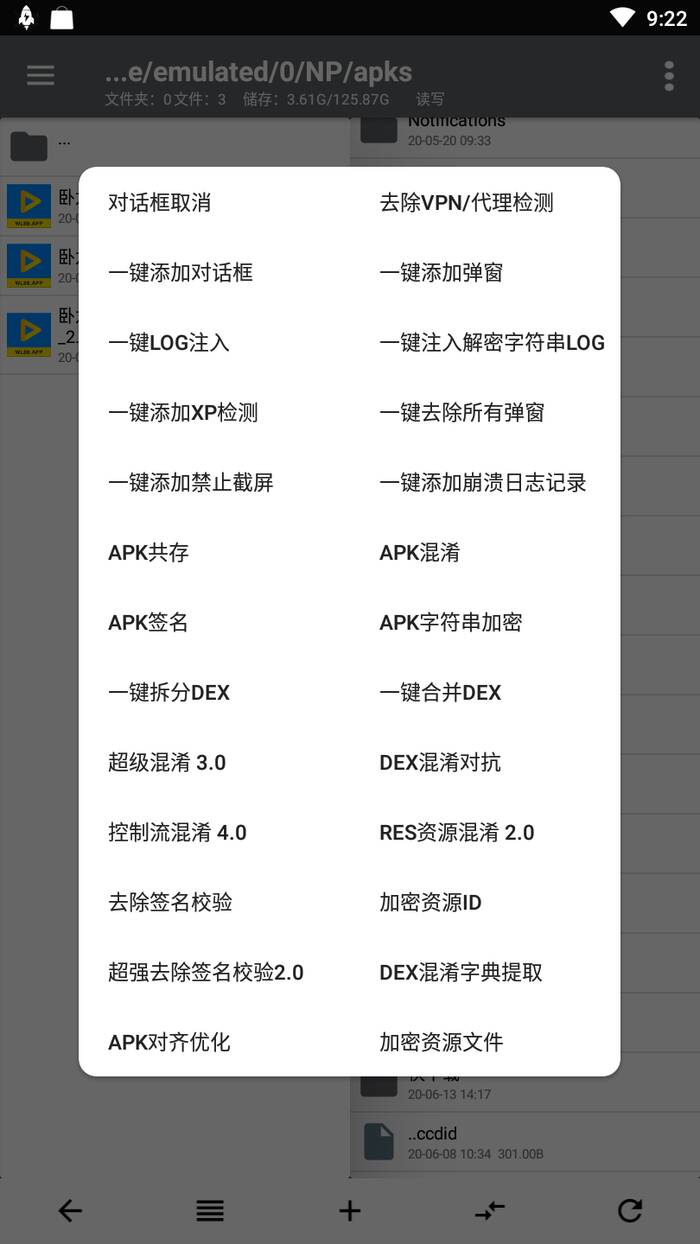The image size is (700, 1244).
Task: Select APK签名
Action: tap(149, 623)
